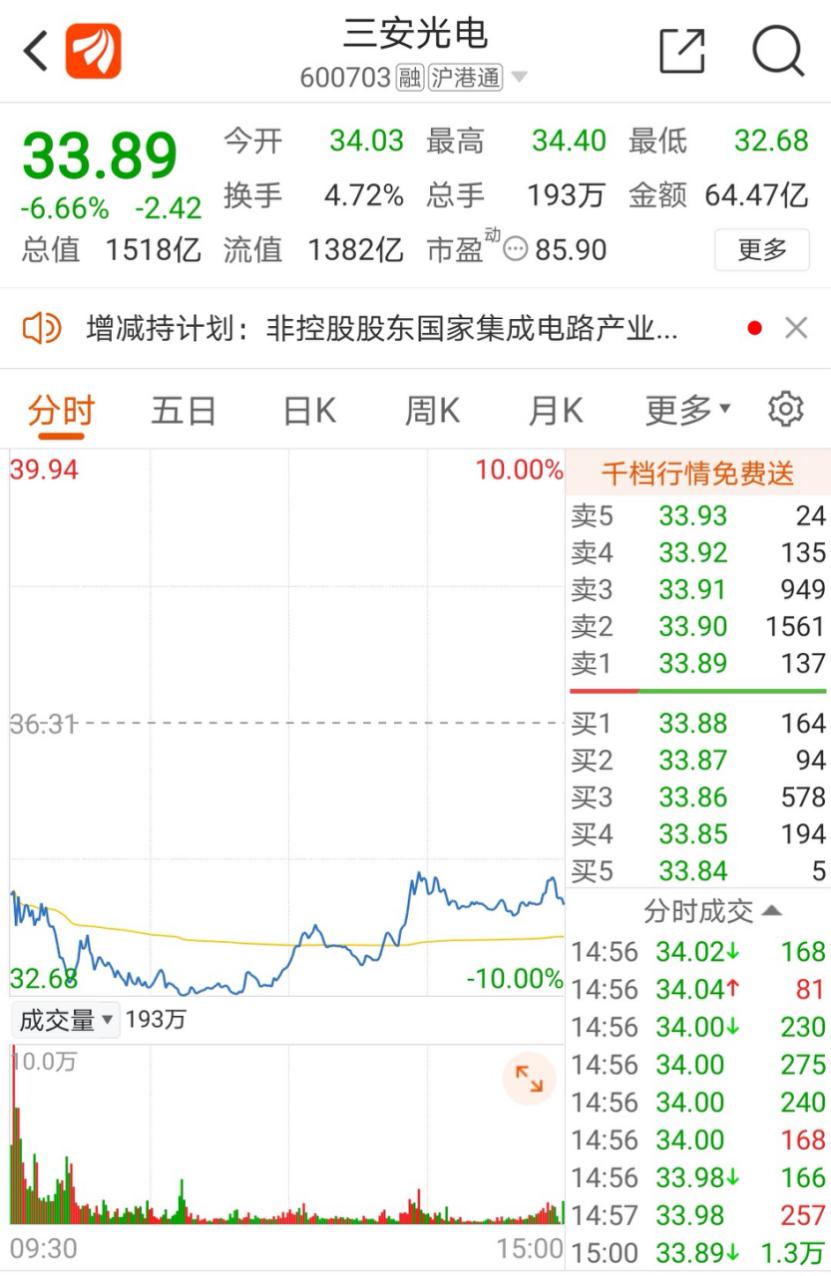Expand the 更多 chart period dropdown

pyautogui.click(x=688, y=410)
